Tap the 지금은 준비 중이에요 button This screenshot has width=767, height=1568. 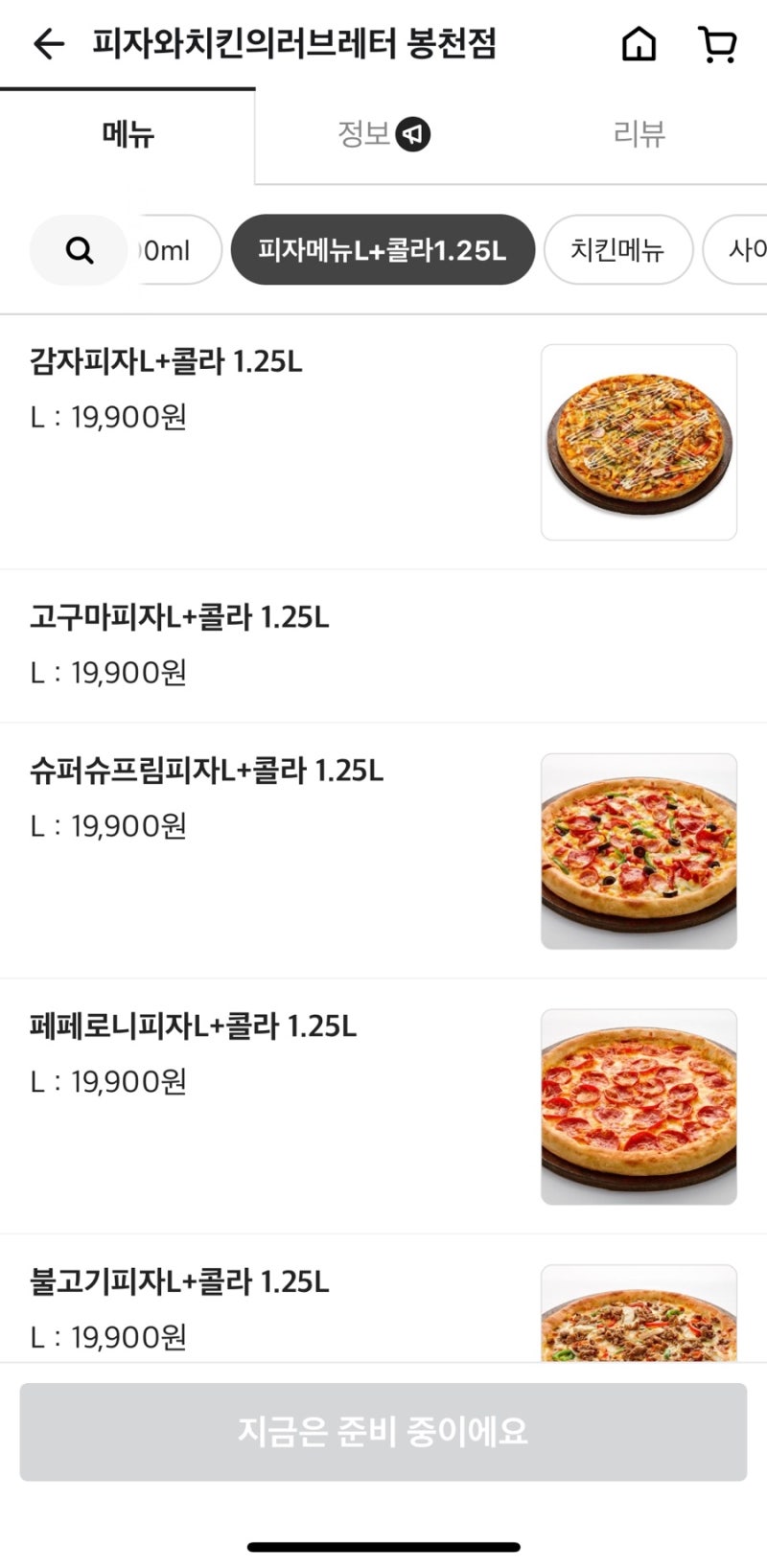pos(383,1431)
